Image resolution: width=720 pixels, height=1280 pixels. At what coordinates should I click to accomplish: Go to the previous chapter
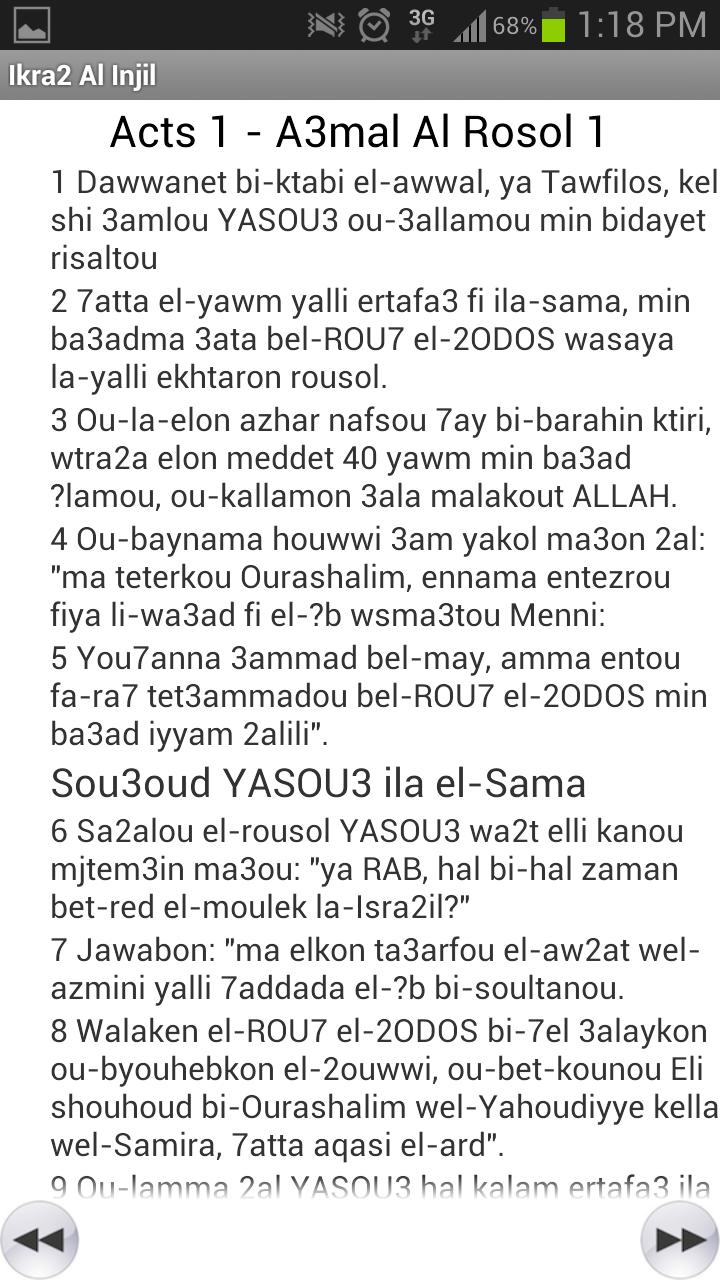38,1239
